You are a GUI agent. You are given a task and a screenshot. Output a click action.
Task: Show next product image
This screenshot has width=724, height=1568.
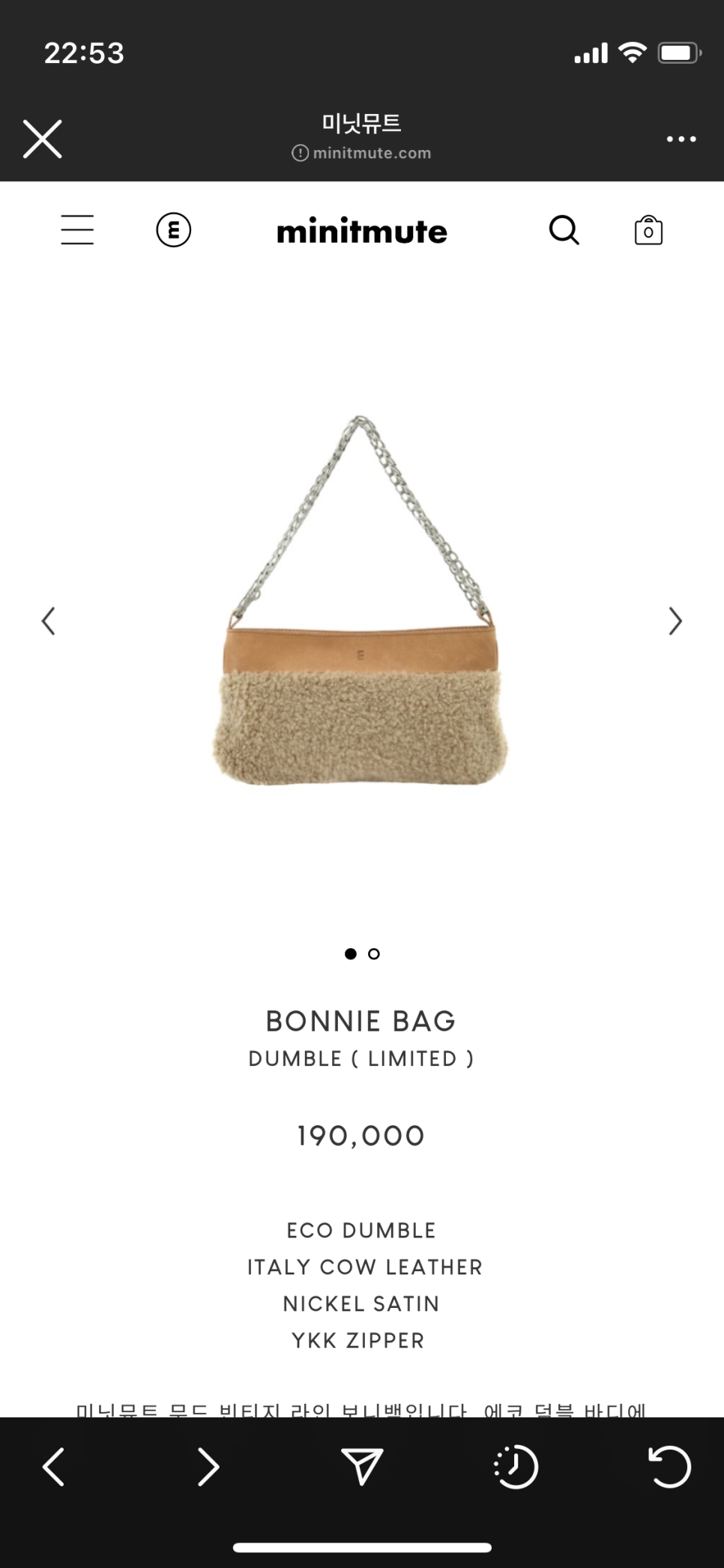click(675, 621)
